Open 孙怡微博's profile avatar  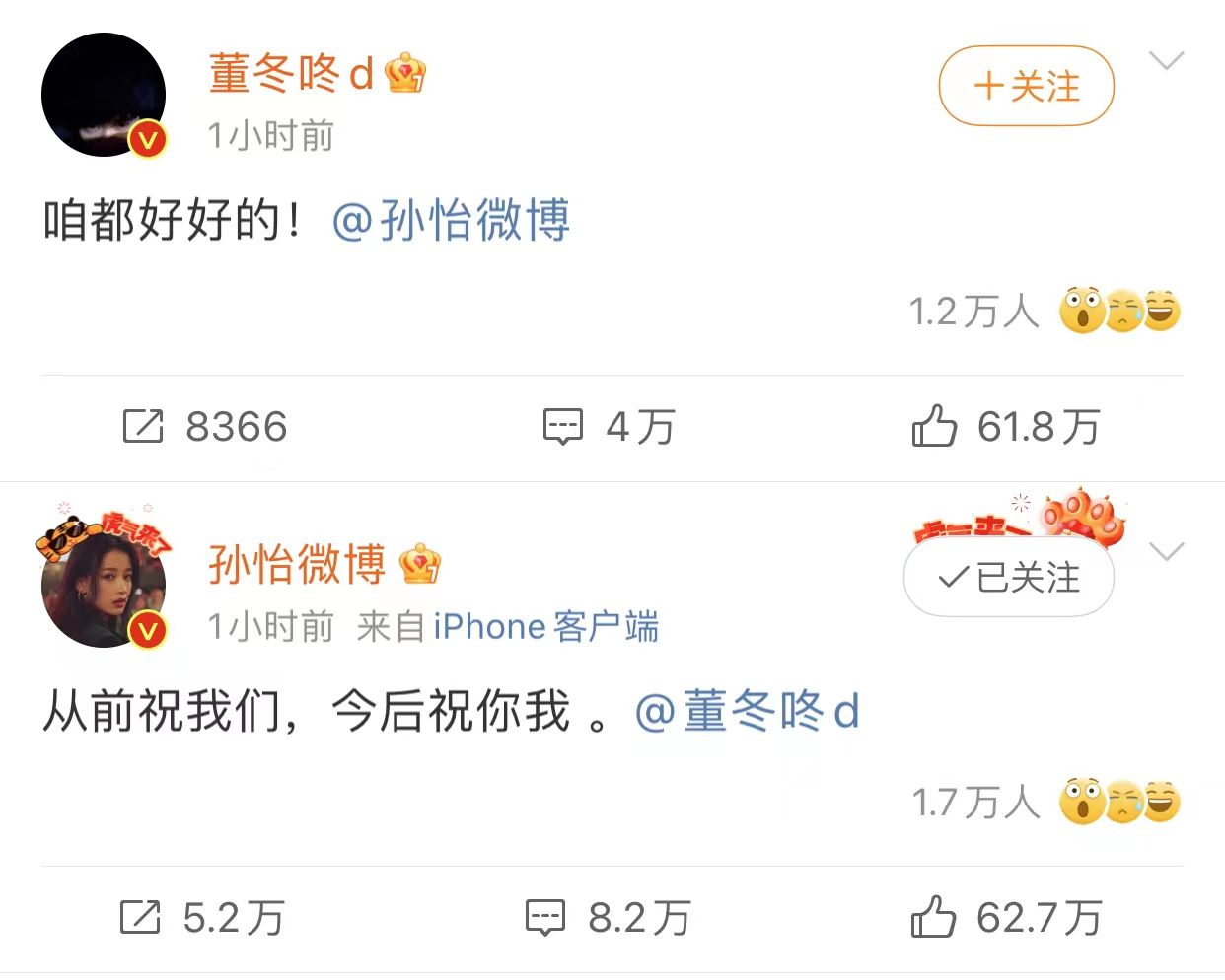tap(104, 586)
